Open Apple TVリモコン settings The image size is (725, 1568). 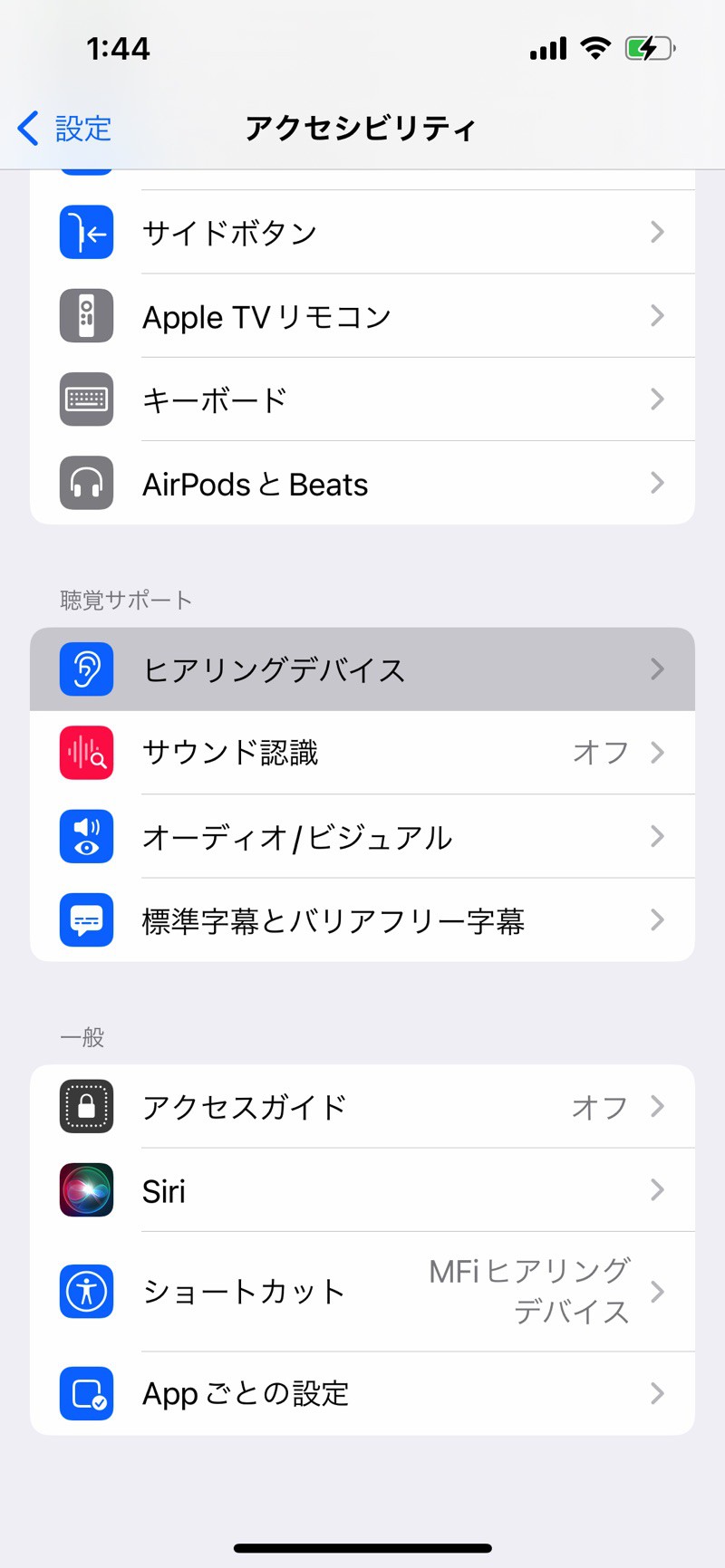tap(362, 316)
